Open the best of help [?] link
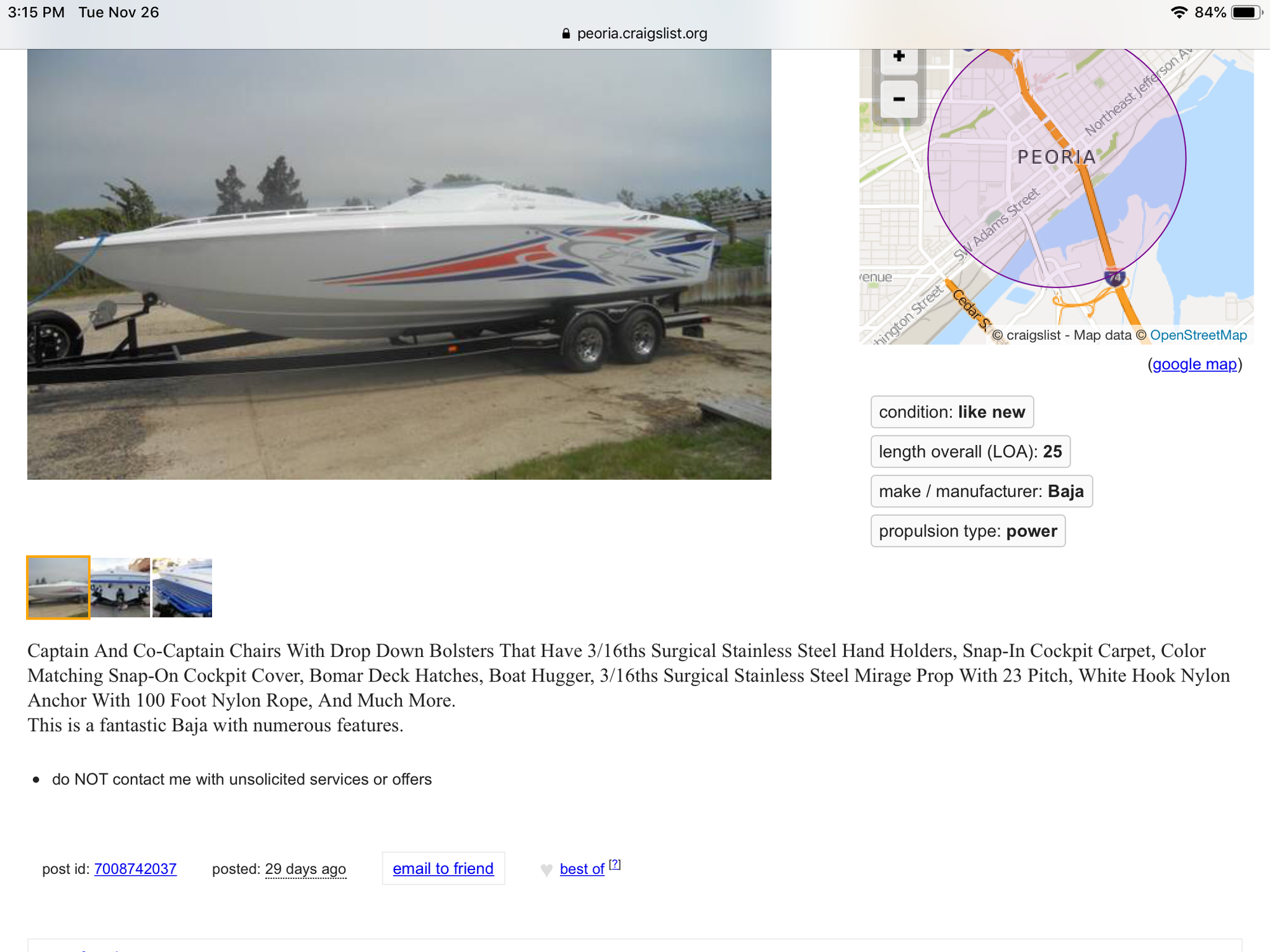 pos(615,864)
